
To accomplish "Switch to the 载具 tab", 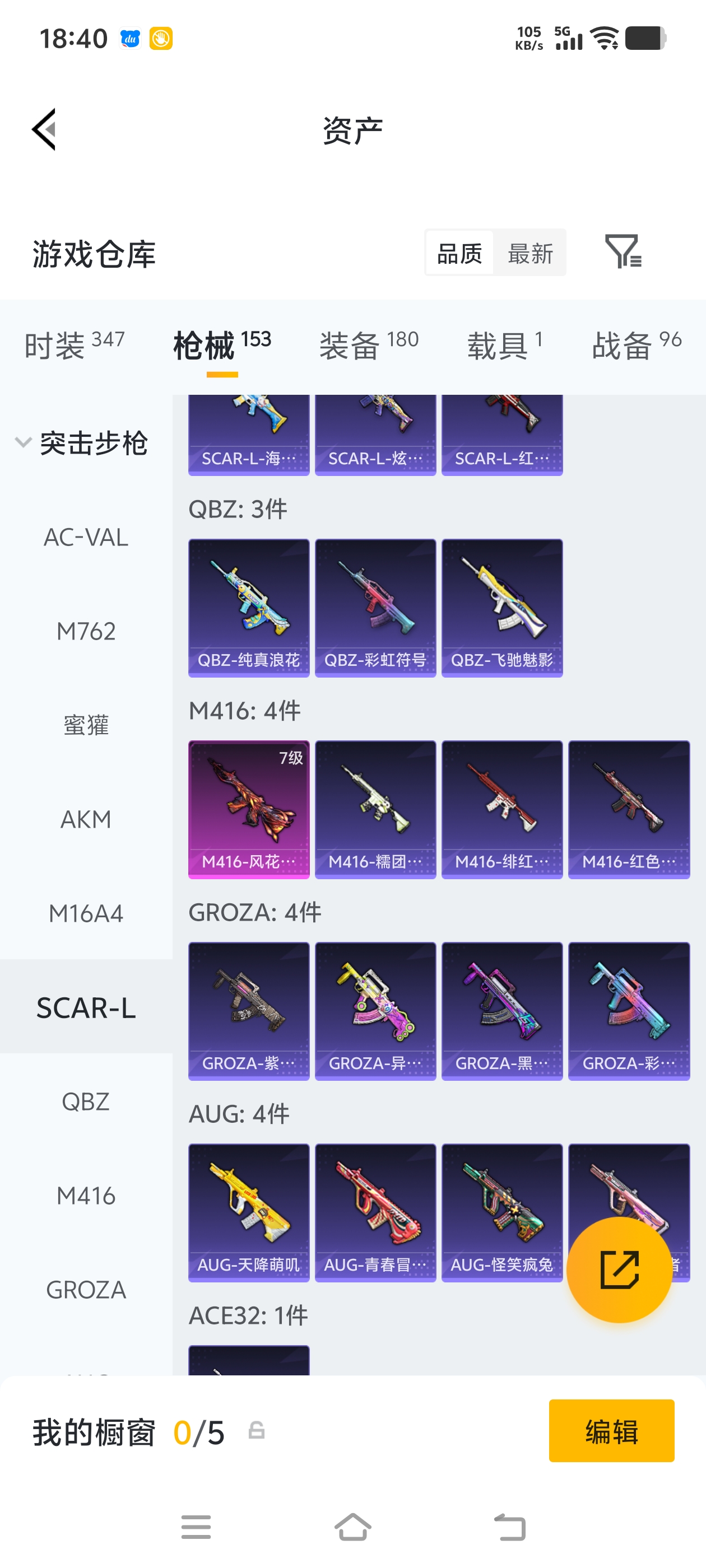I will tap(504, 345).
